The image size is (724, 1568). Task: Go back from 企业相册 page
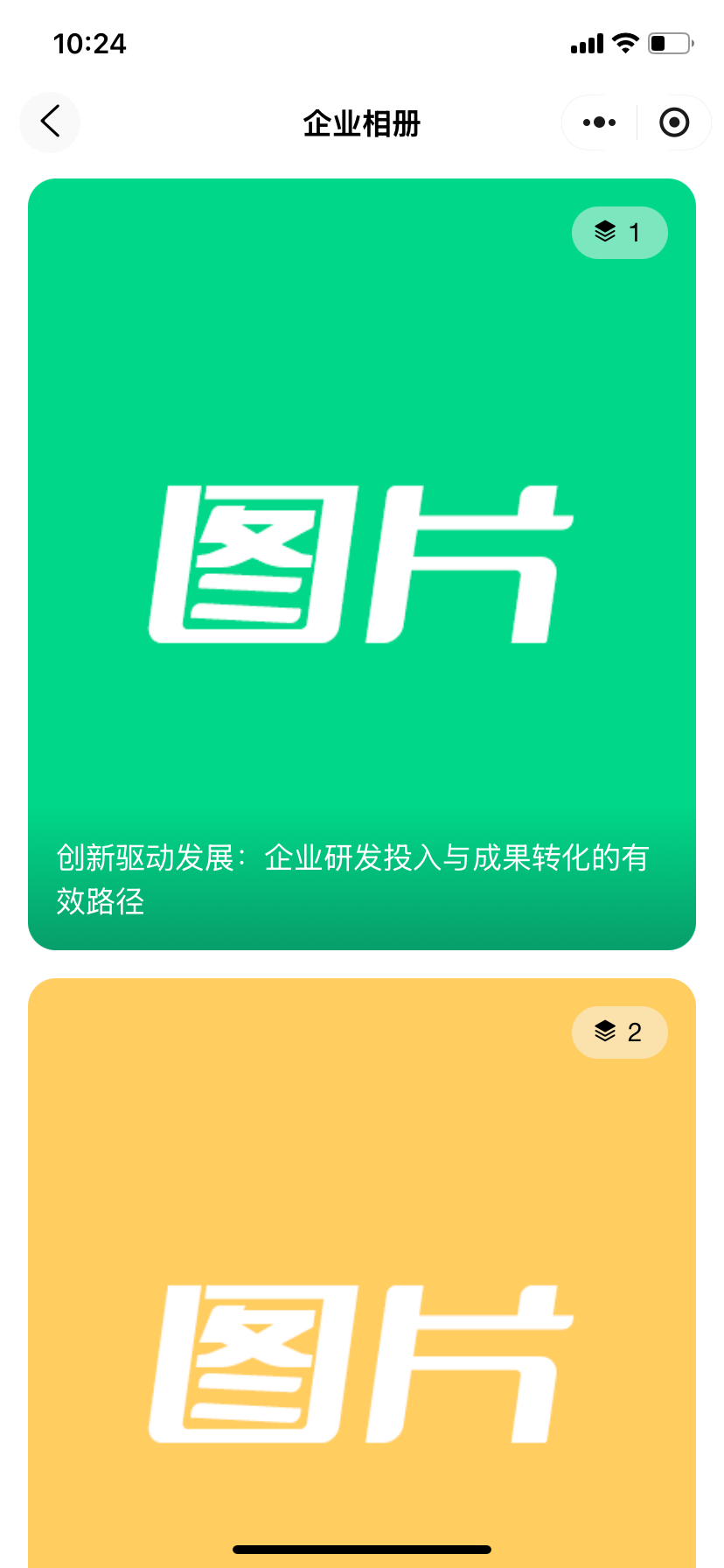(x=51, y=122)
